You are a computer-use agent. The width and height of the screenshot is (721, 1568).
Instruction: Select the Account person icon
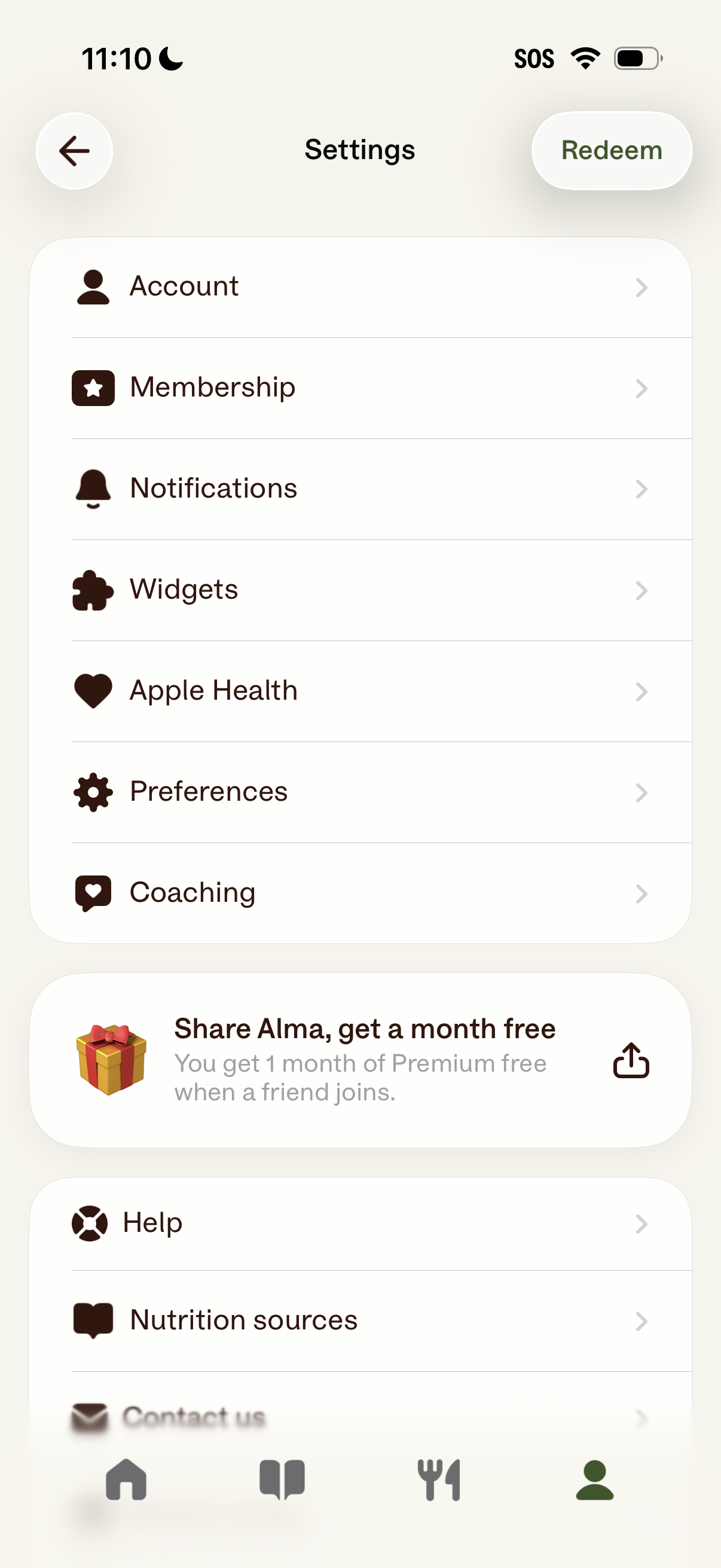click(x=93, y=287)
